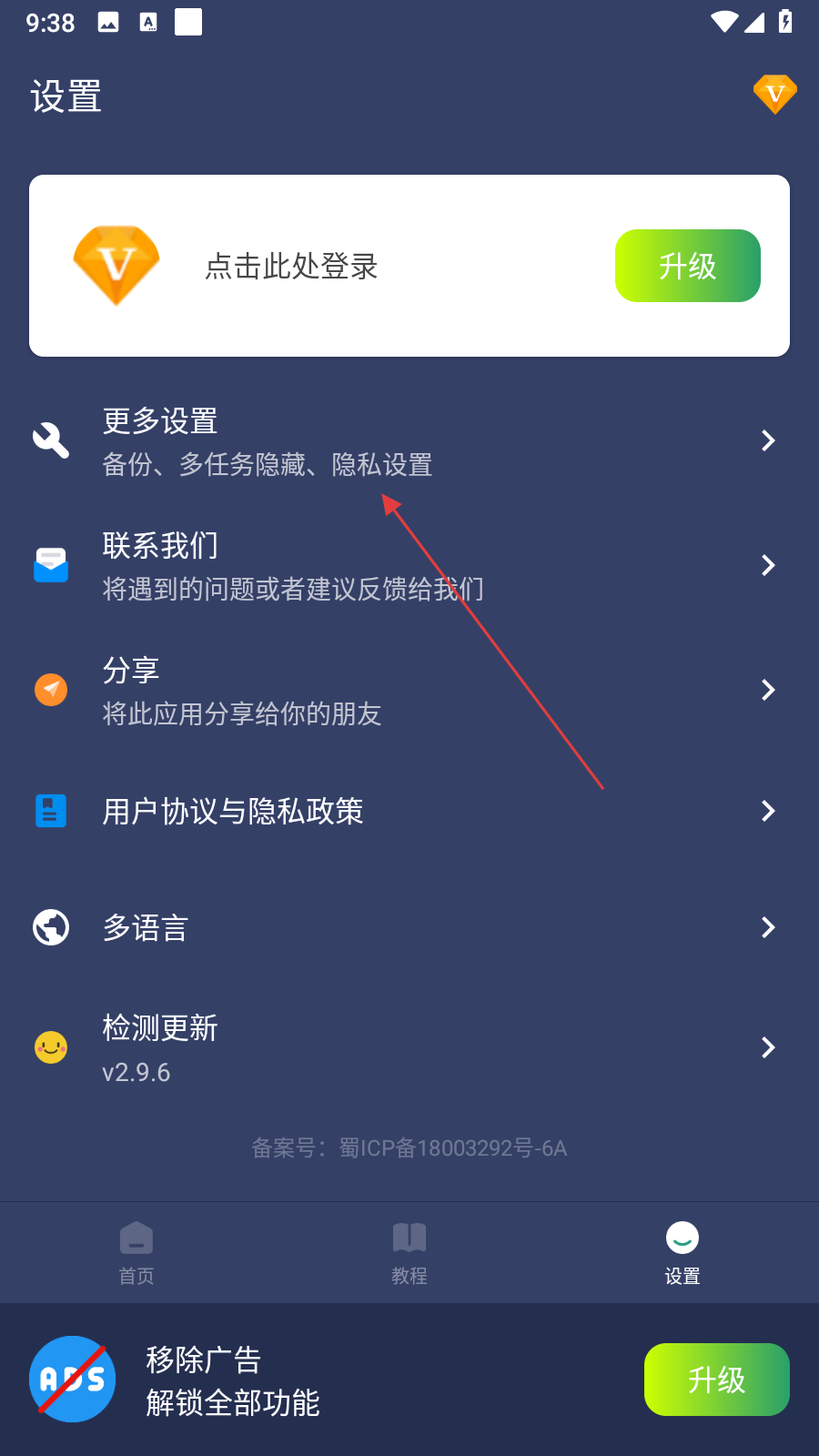819x1456 pixels.
Task: Tap 点击此处登录 to log in
Action: [x=291, y=266]
